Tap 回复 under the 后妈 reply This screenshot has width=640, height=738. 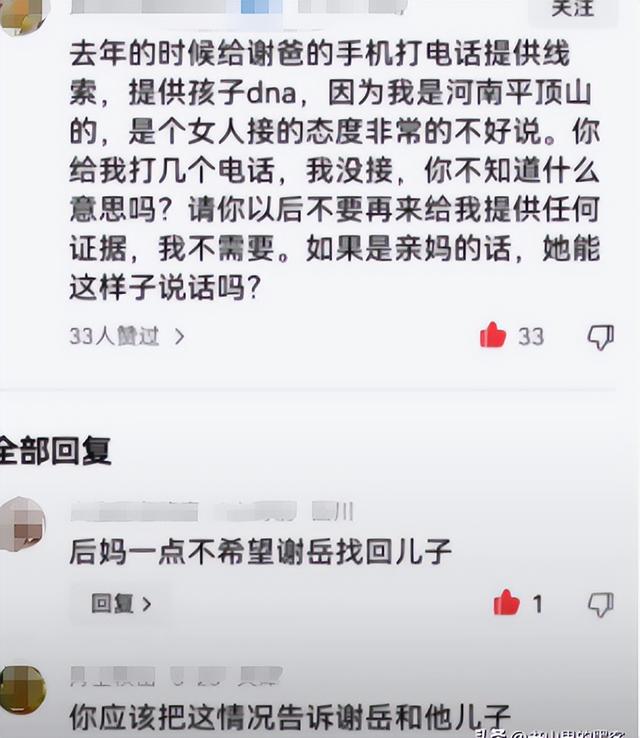coord(121,603)
